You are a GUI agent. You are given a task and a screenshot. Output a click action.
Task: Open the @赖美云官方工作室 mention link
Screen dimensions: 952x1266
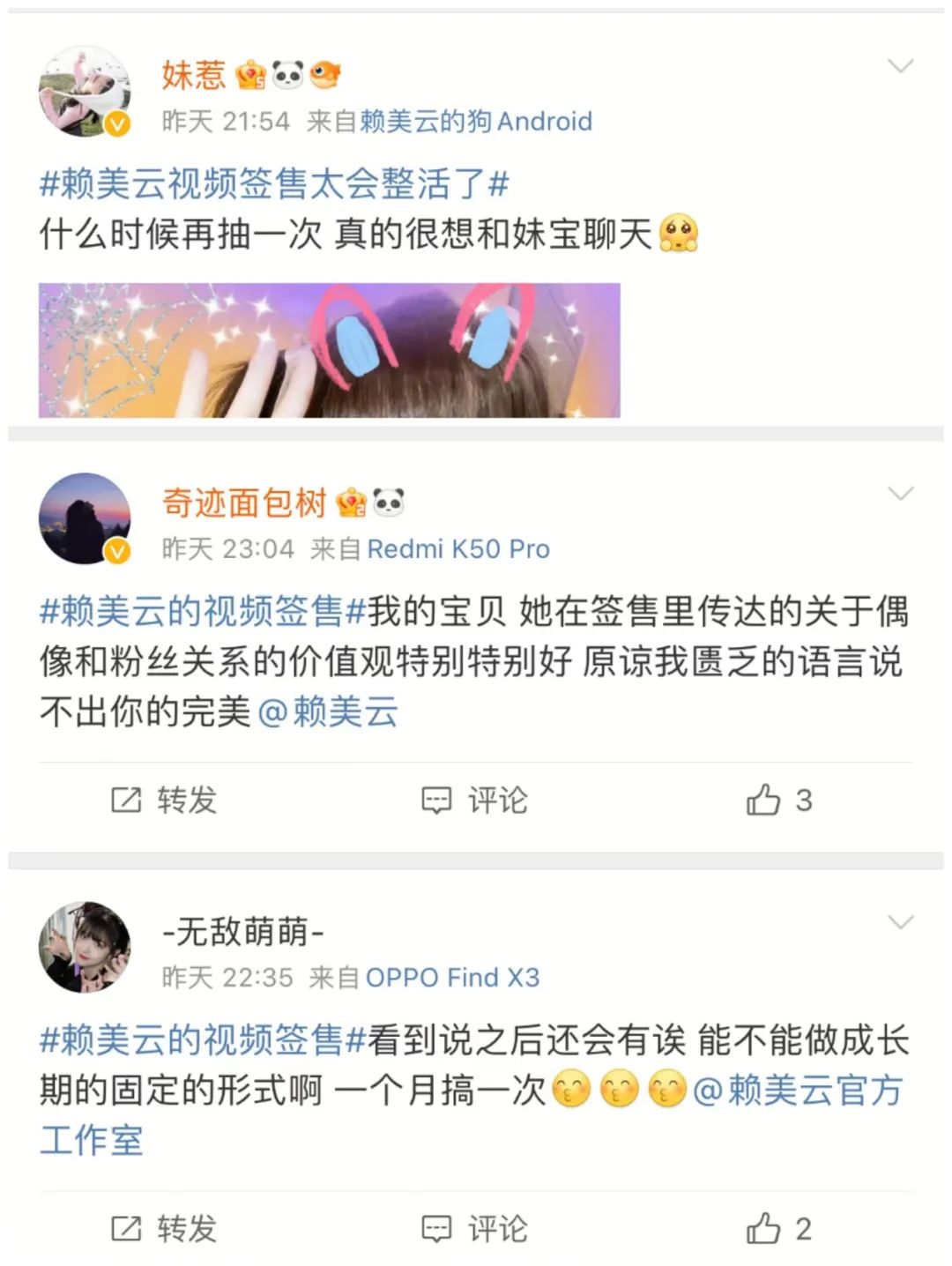pyautogui.click(x=798, y=1091)
